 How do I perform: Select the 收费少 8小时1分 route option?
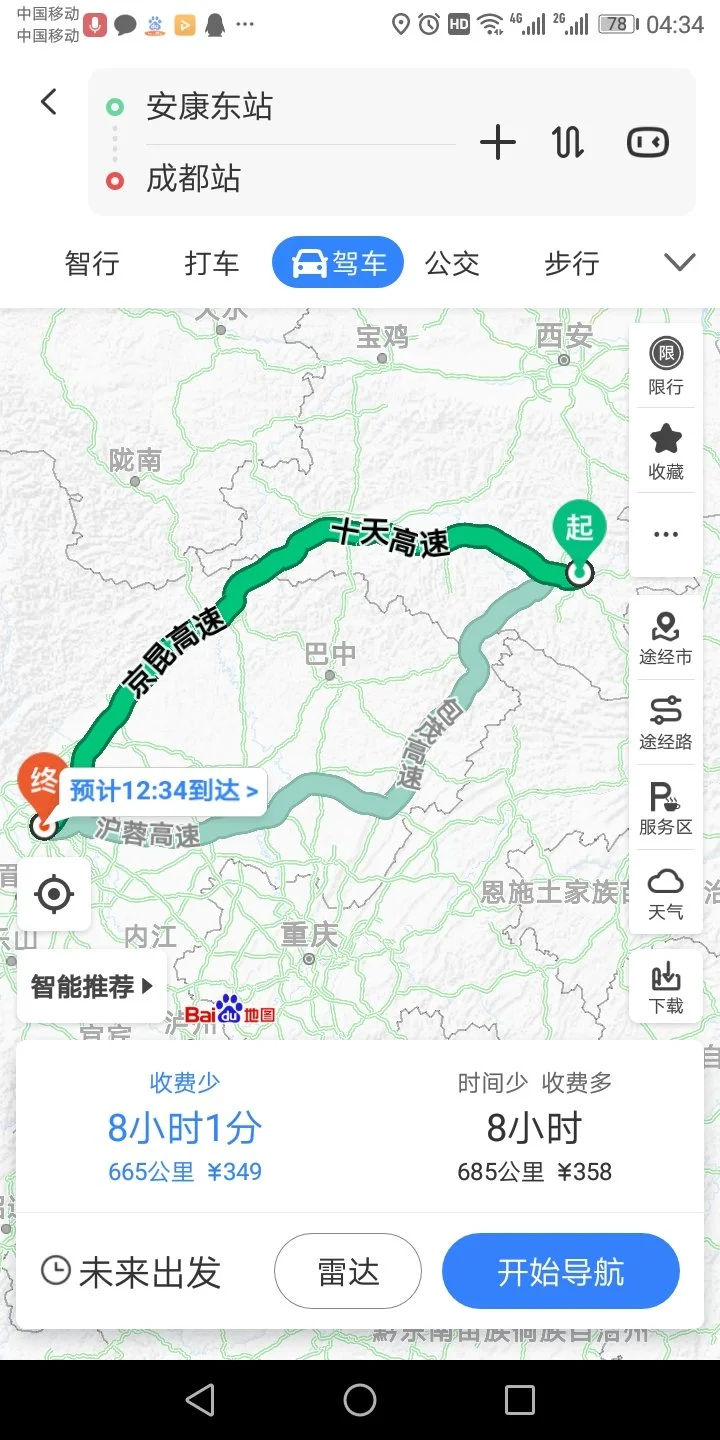click(x=184, y=1126)
